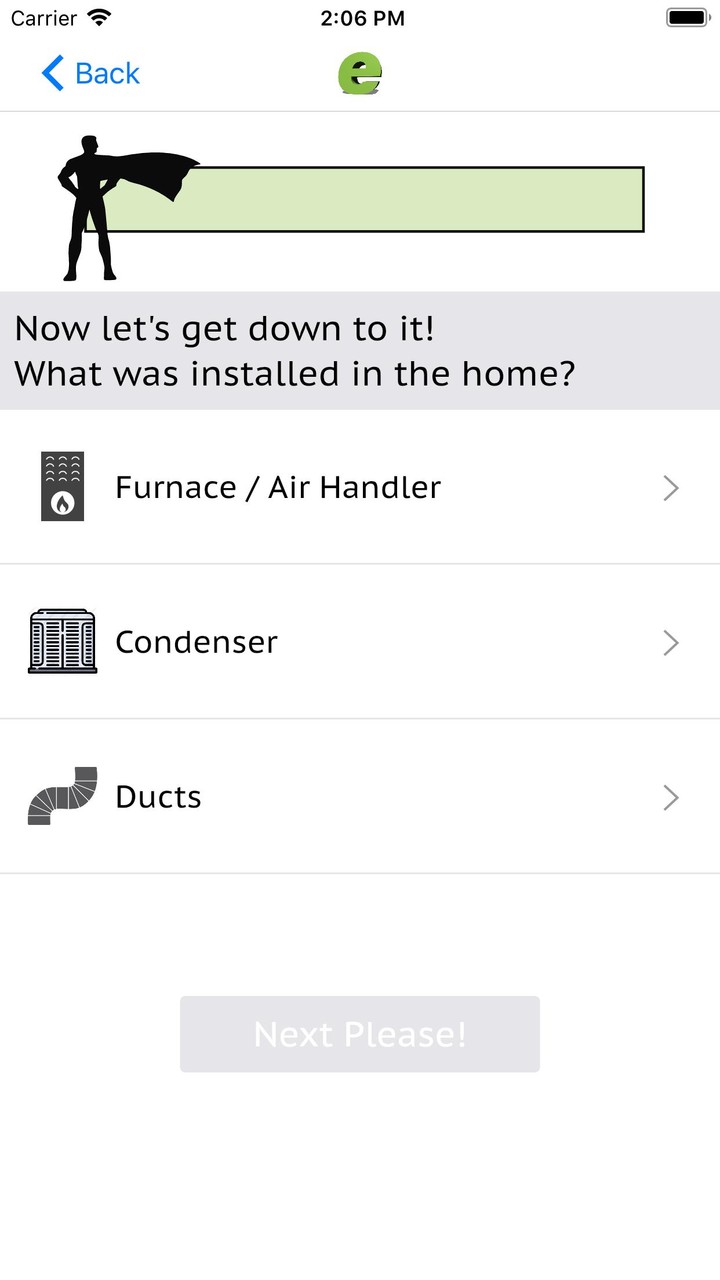This screenshot has width=720, height=1280.
Task: Select the Ducts list item
Action: coord(157,796)
